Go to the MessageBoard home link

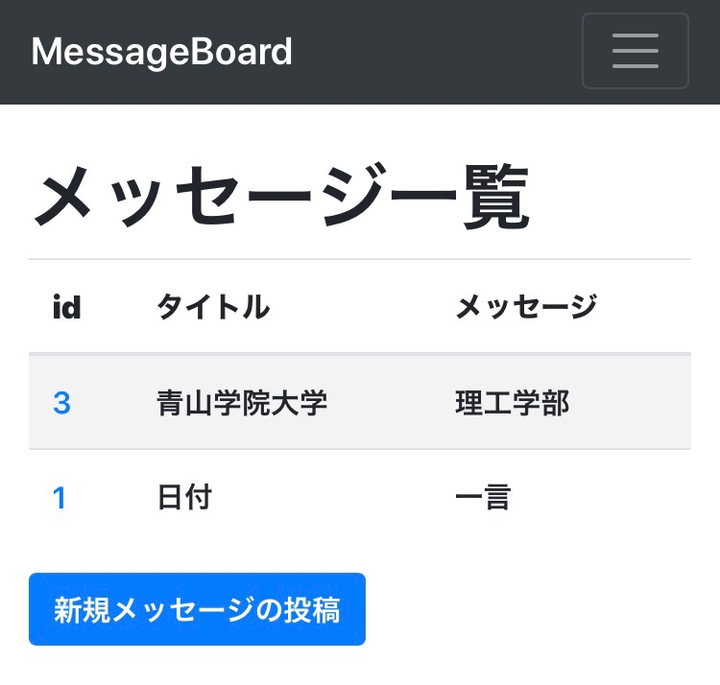pos(162,52)
